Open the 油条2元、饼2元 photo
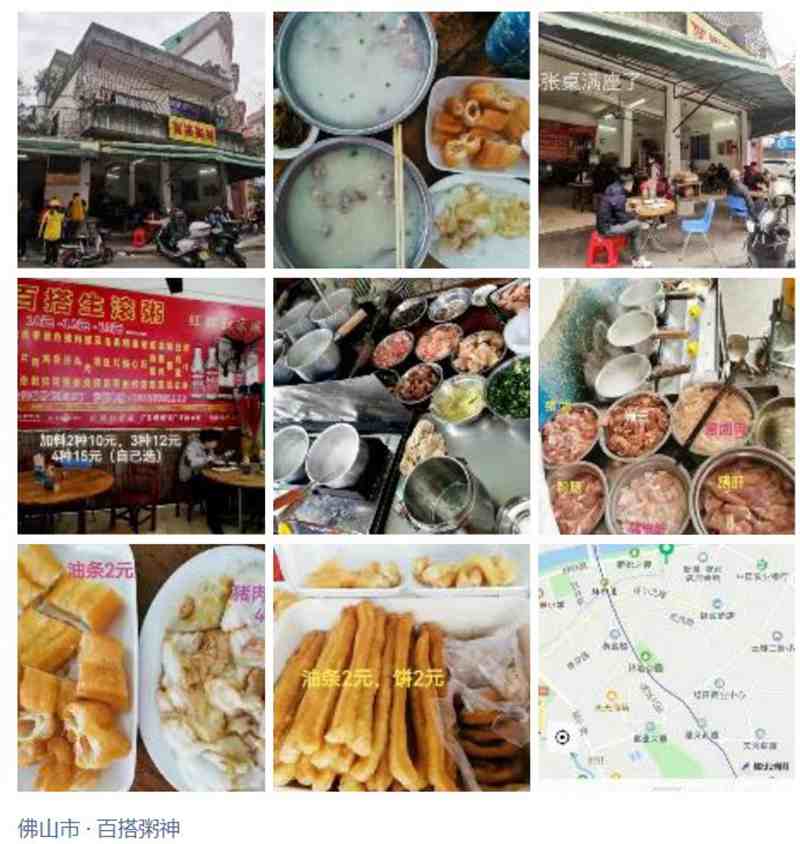Screen dimensions: 800x844 point(401,667)
